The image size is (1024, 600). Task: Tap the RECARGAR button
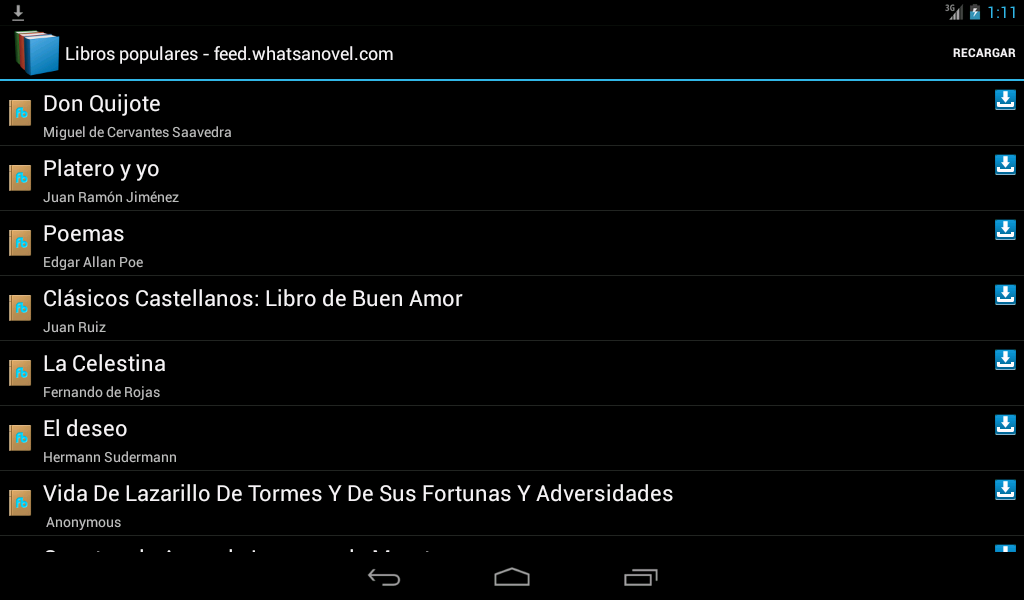tap(983, 53)
